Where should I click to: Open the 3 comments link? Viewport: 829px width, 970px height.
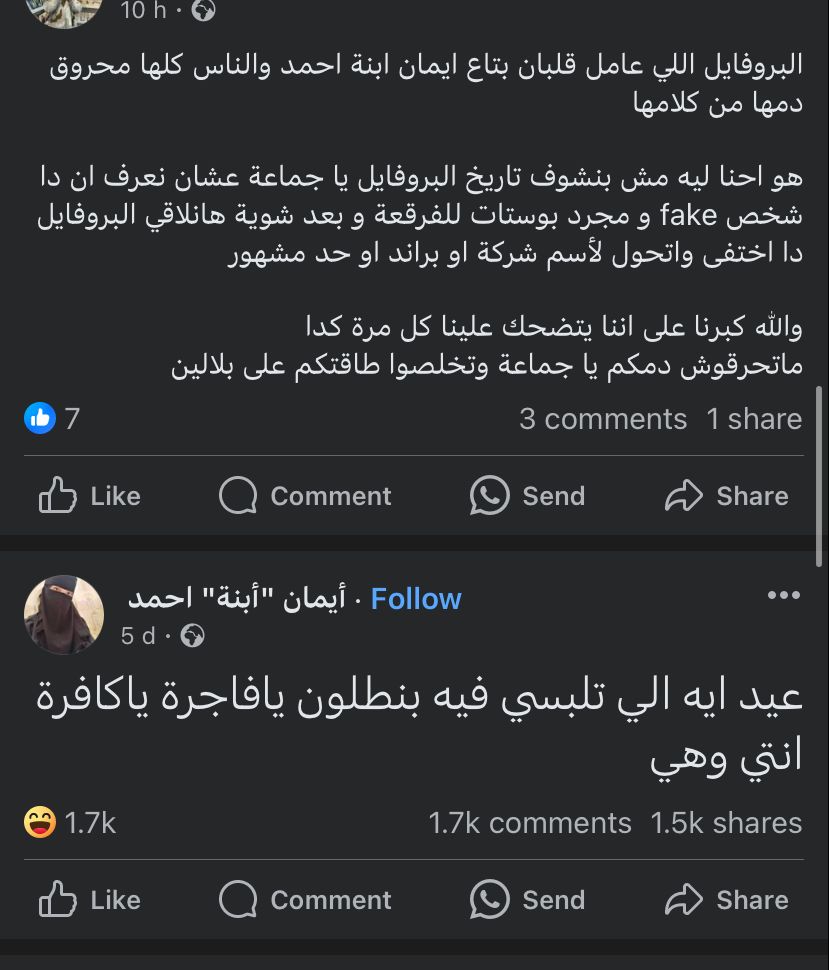(x=602, y=419)
